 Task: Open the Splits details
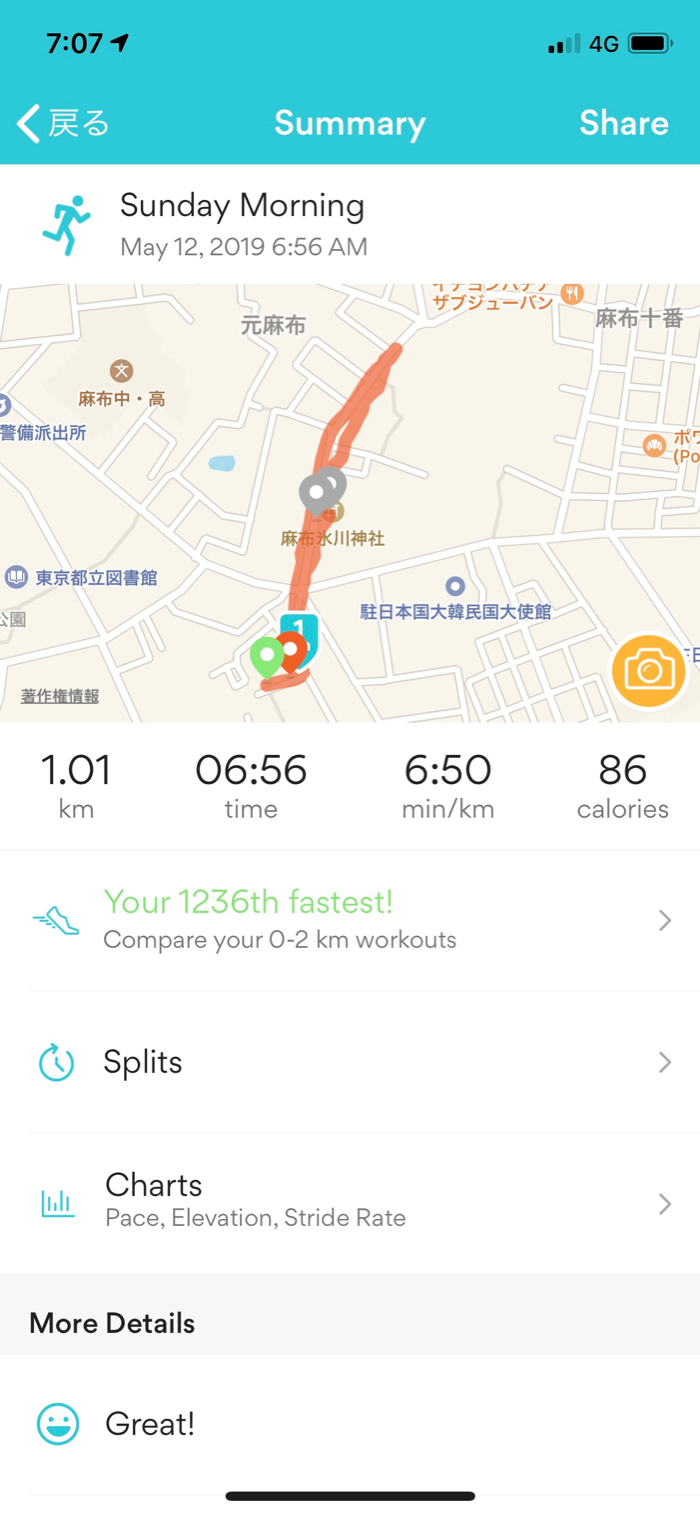(350, 1062)
